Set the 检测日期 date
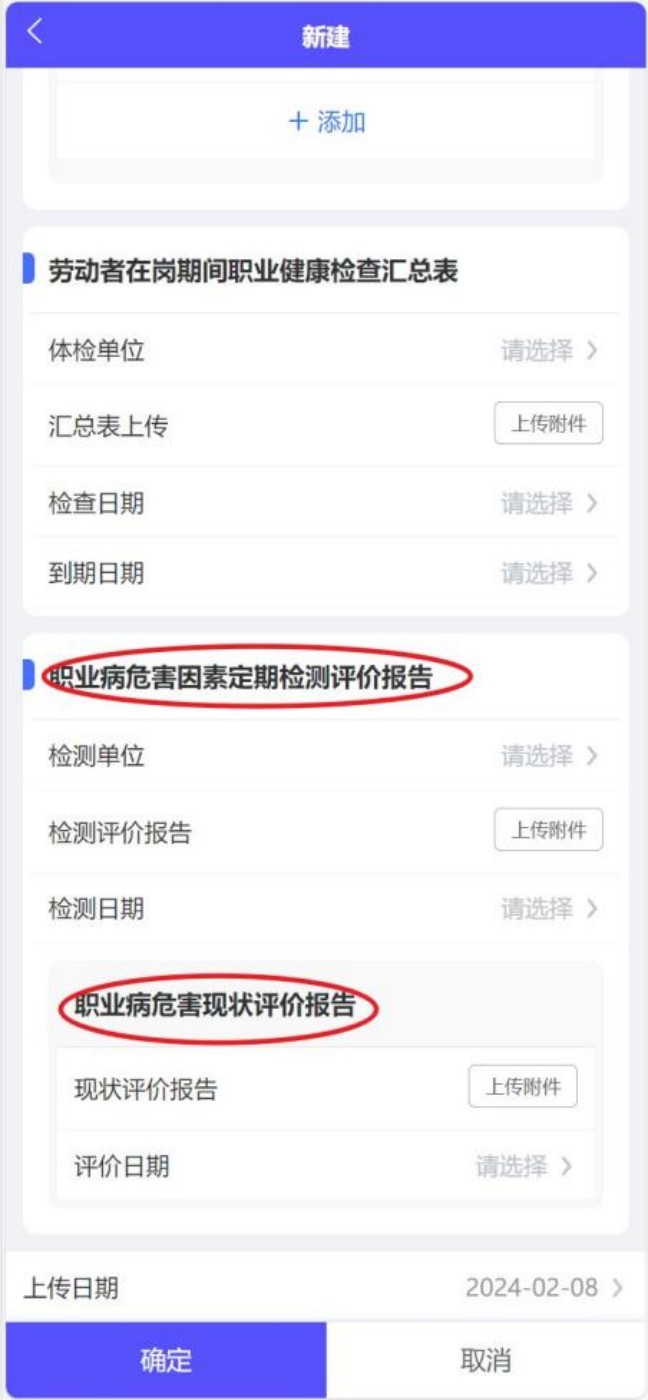 point(548,909)
